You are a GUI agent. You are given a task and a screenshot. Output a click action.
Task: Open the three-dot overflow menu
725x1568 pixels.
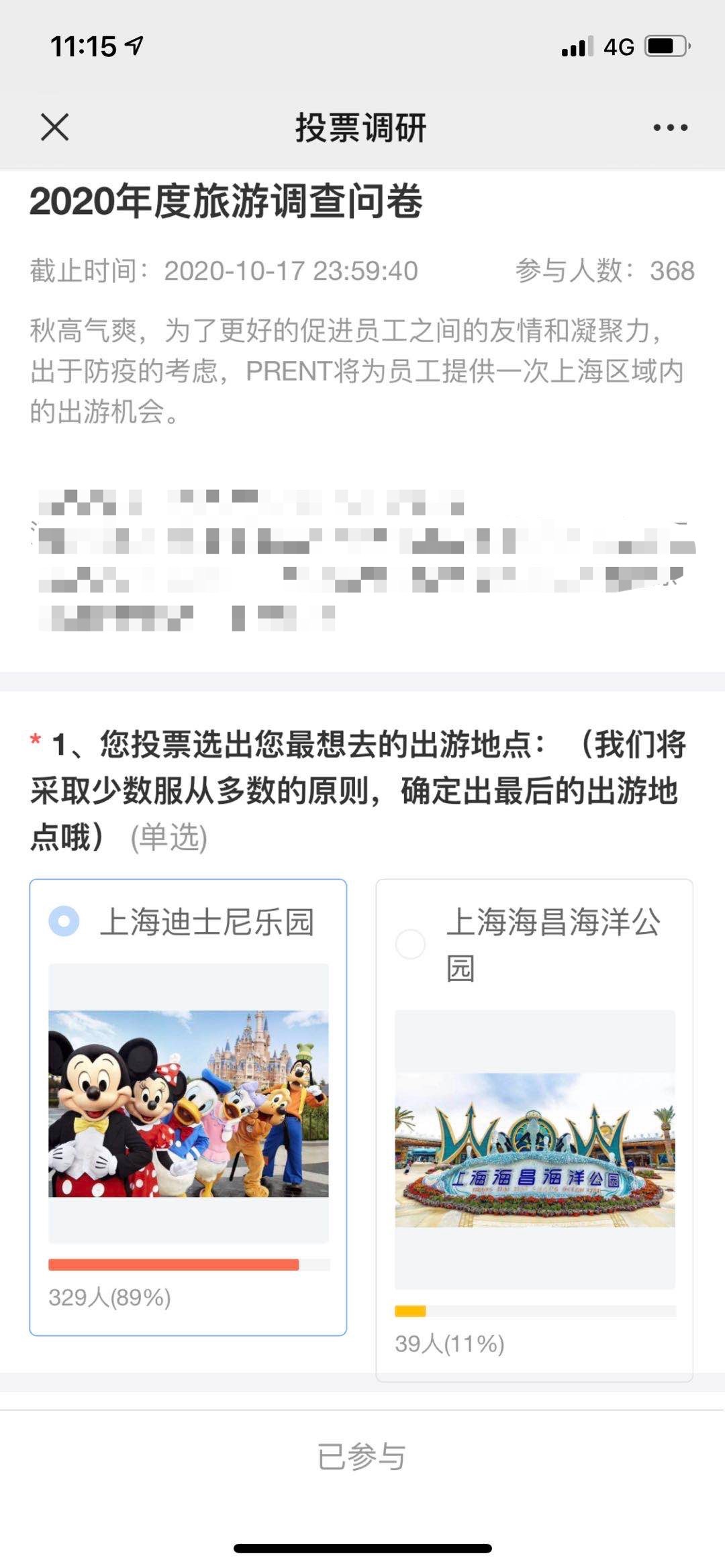[x=670, y=127]
